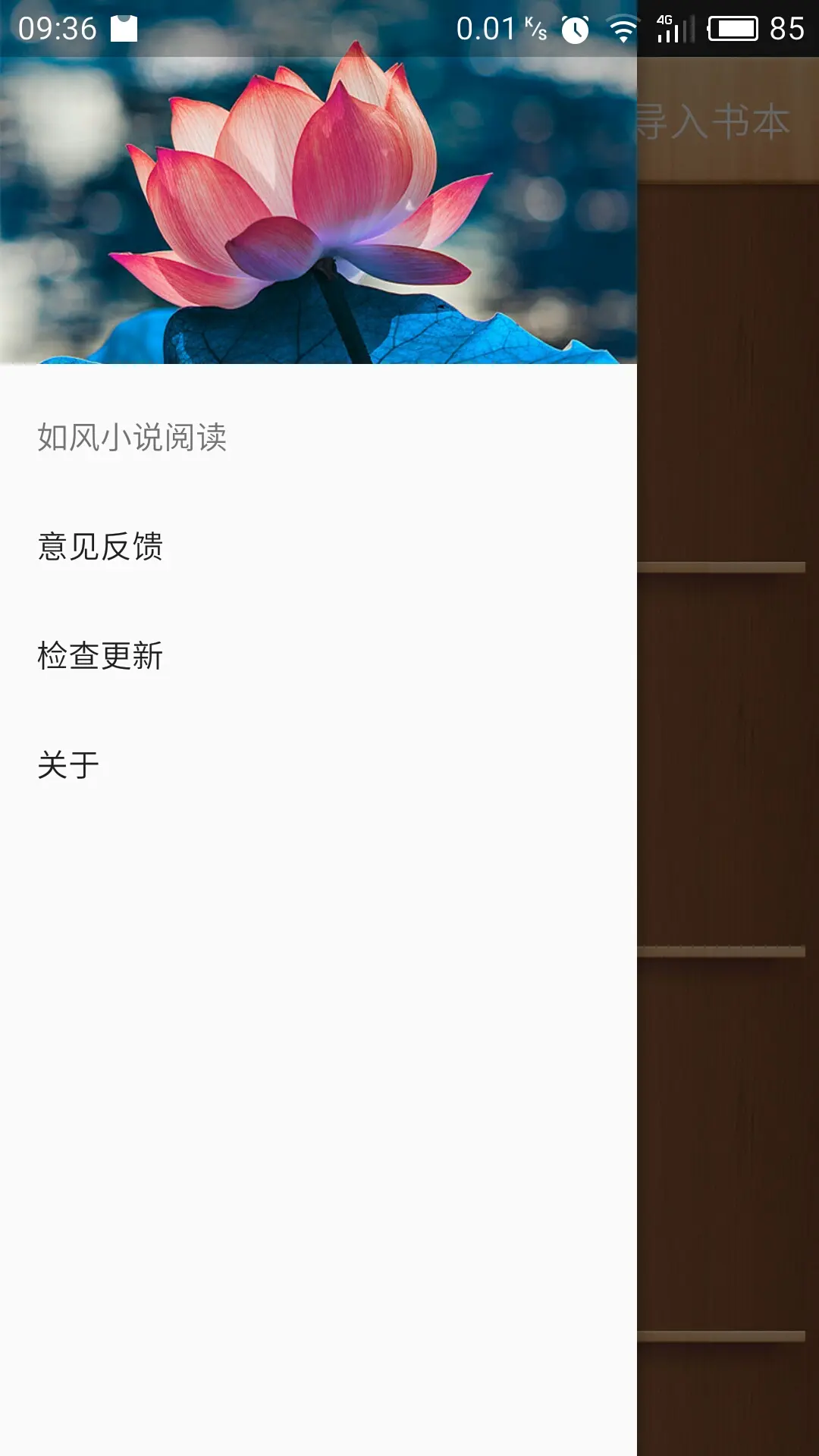This screenshot has height=1456, width=819.
Task: Open 意见反馈 feedback menu item
Action: coord(101,547)
